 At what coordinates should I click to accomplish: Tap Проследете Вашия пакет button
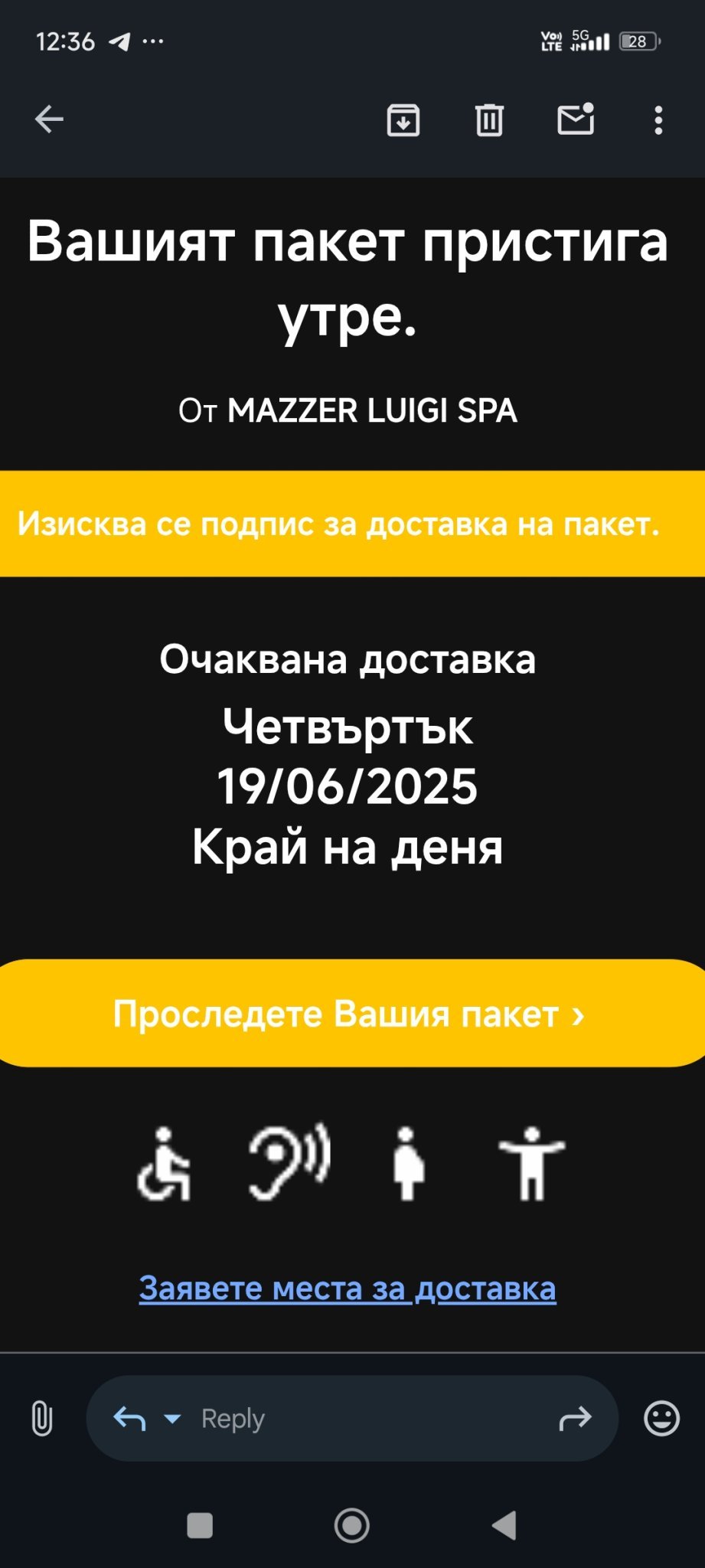349,1014
